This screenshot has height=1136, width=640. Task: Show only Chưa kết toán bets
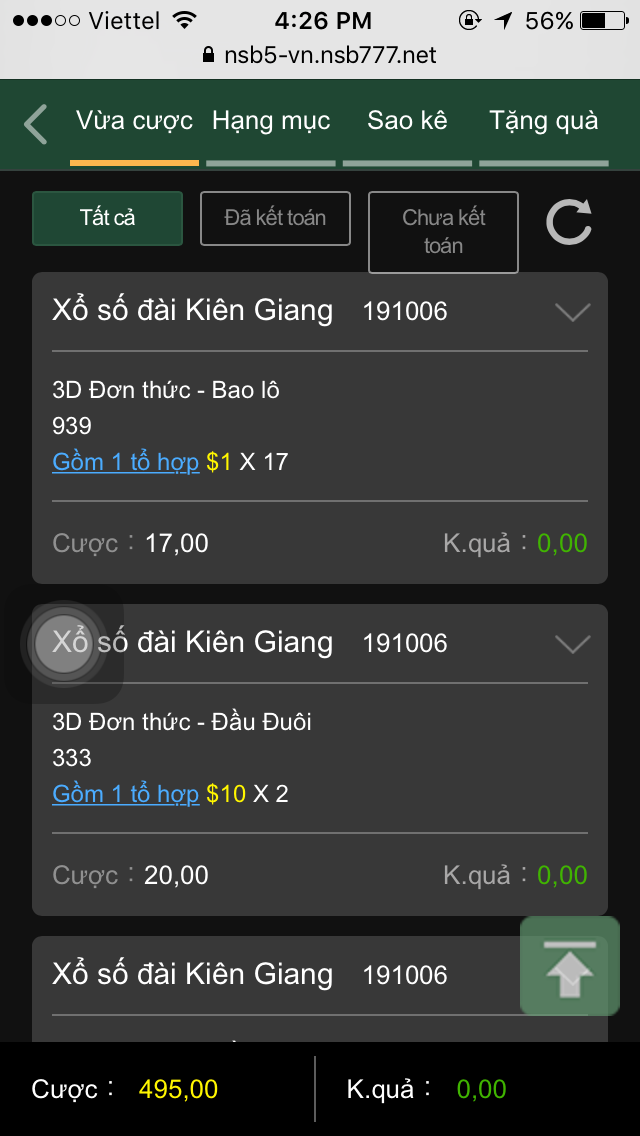point(443,232)
